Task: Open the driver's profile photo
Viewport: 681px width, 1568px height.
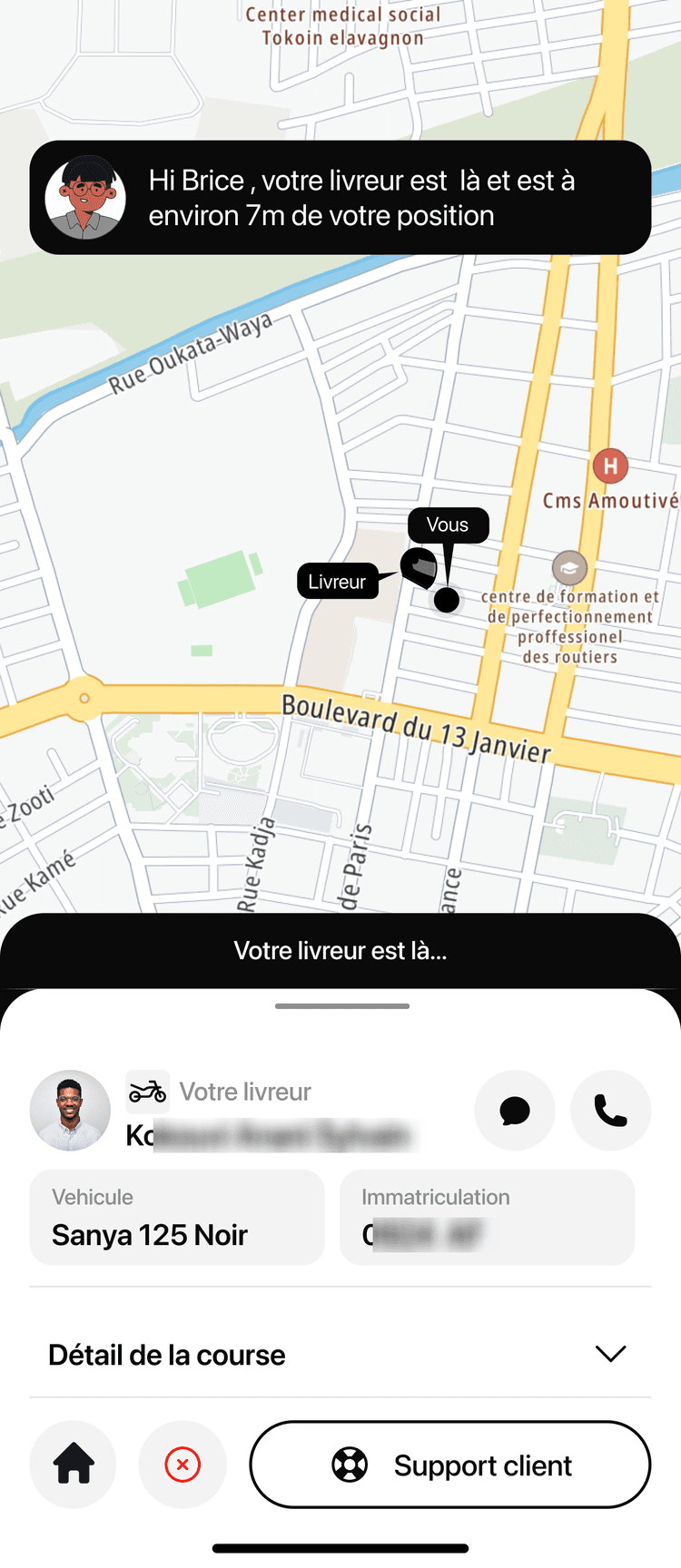Action: (70, 1111)
